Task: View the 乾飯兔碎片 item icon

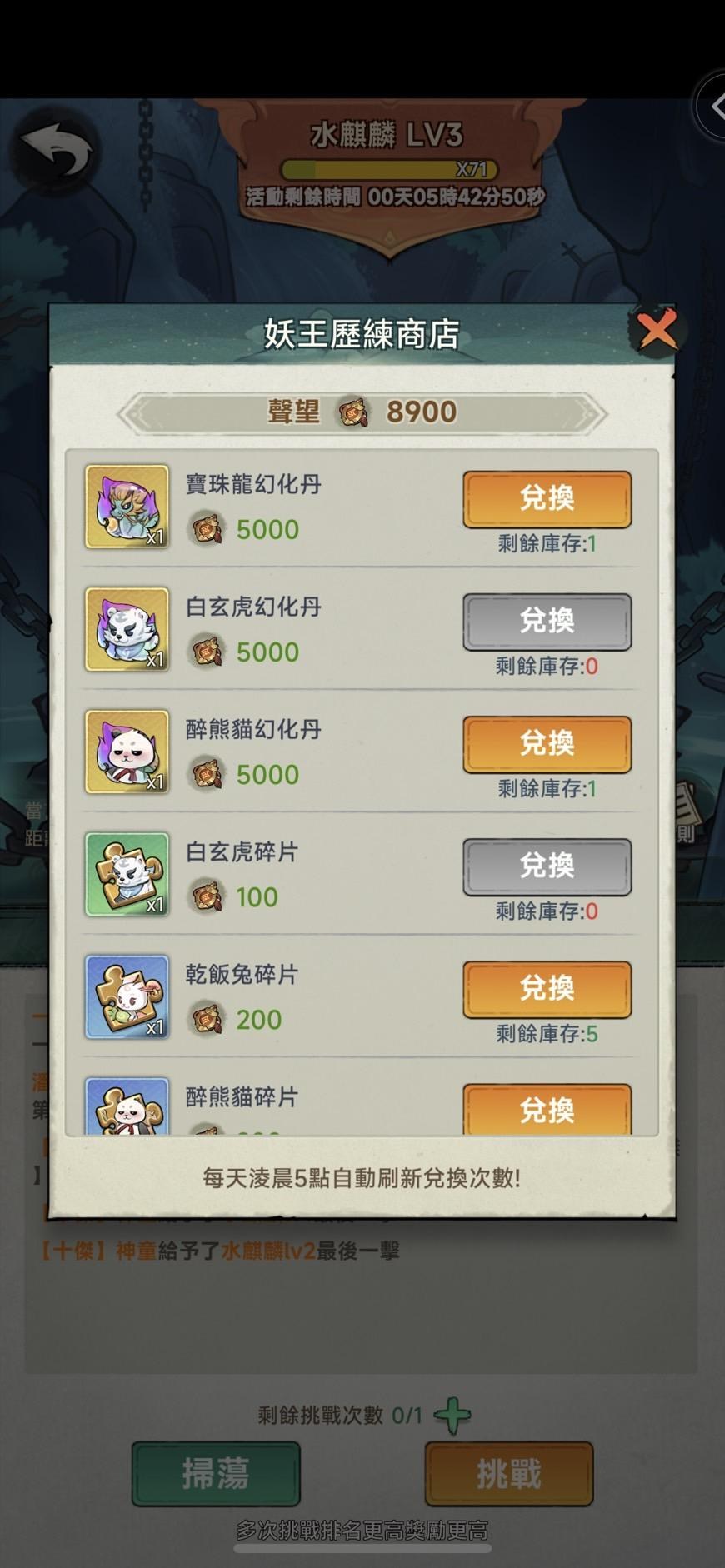Action: tap(127, 996)
